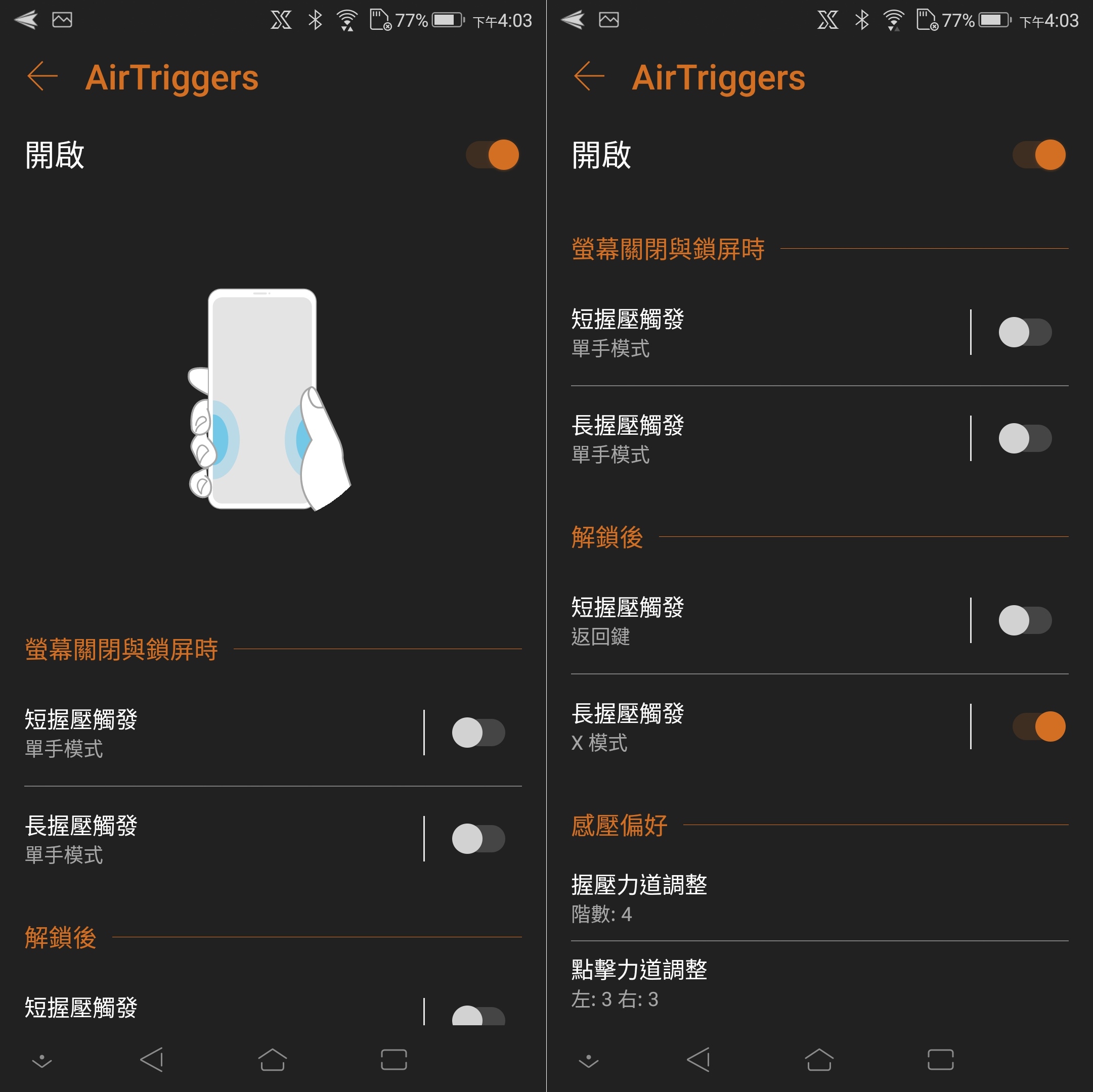
Task: Go back via arrow on the left-hand screen
Action: point(42,76)
